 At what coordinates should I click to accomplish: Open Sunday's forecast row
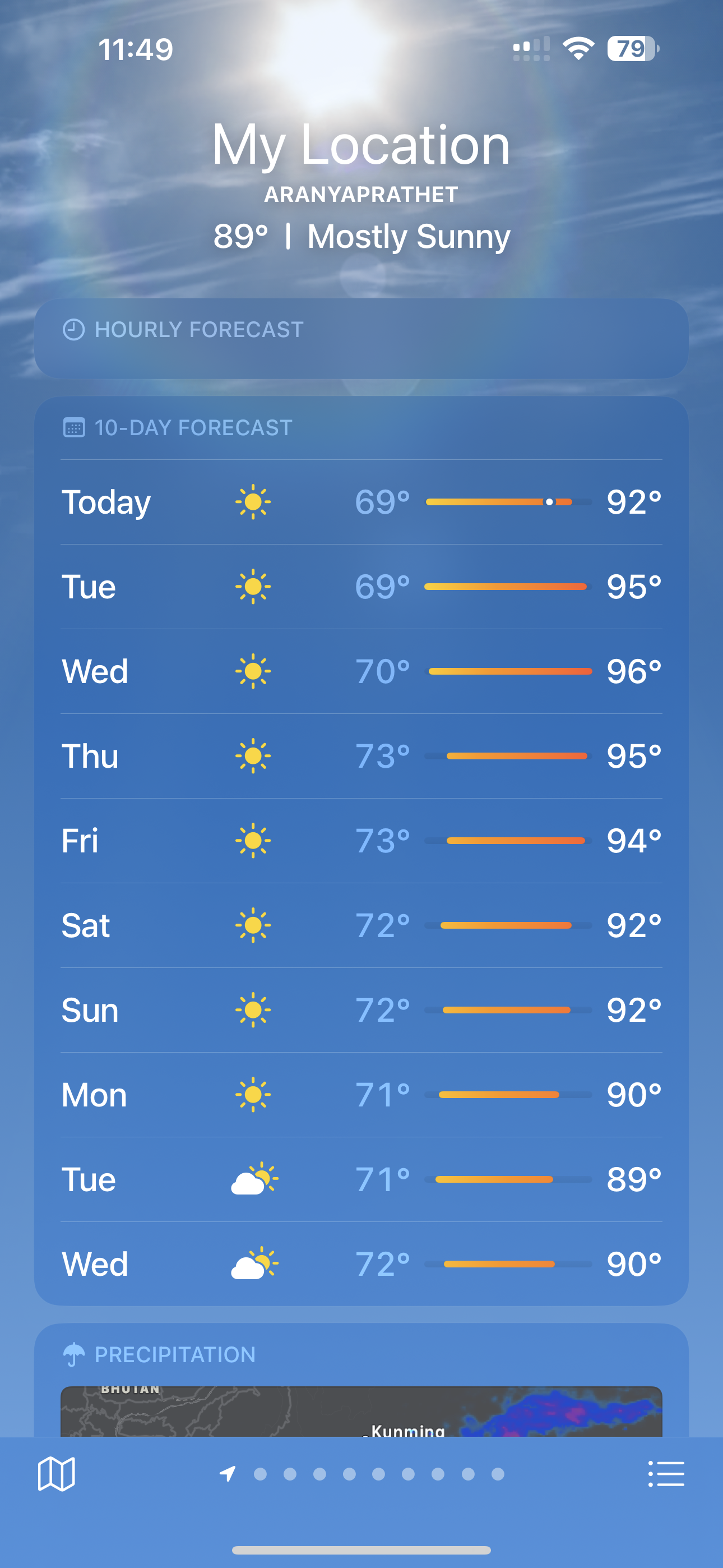pos(361,1010)
